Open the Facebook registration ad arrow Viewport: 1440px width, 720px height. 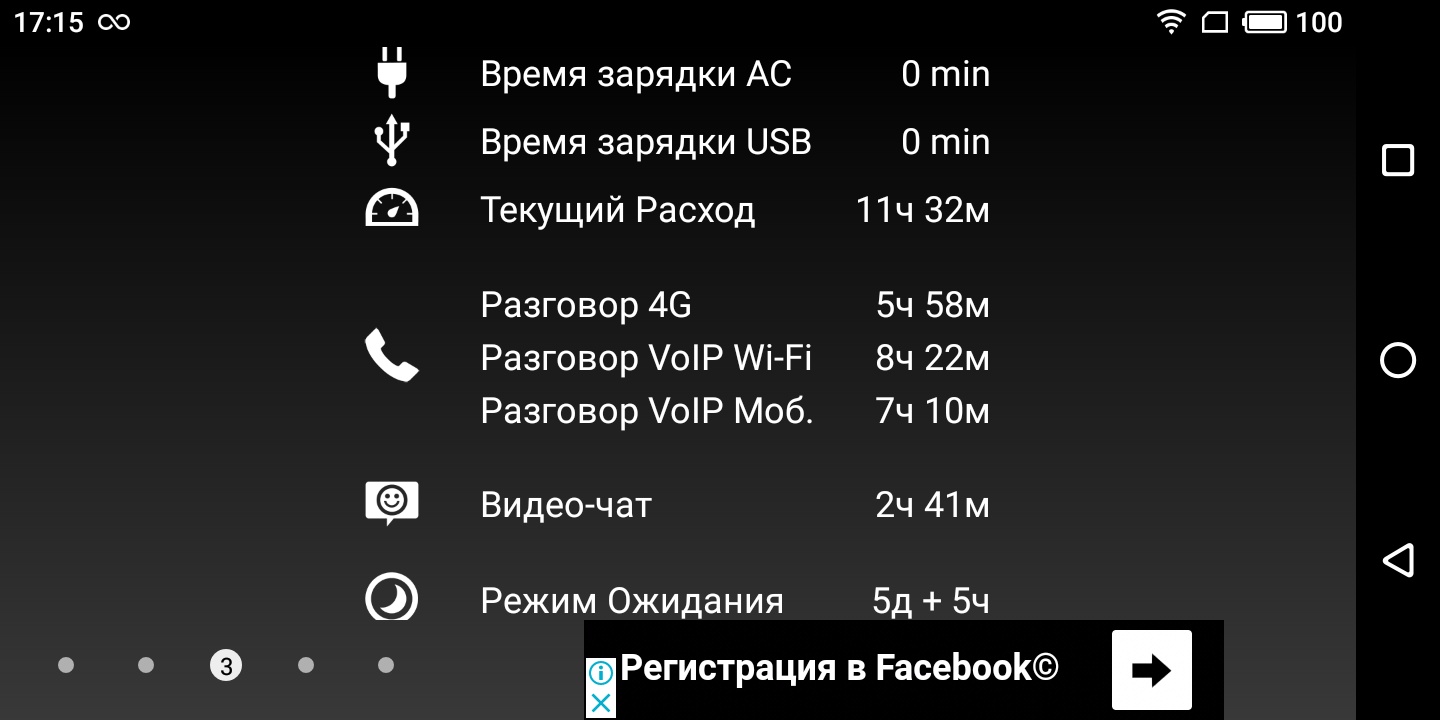click(x=1151, y=669)
